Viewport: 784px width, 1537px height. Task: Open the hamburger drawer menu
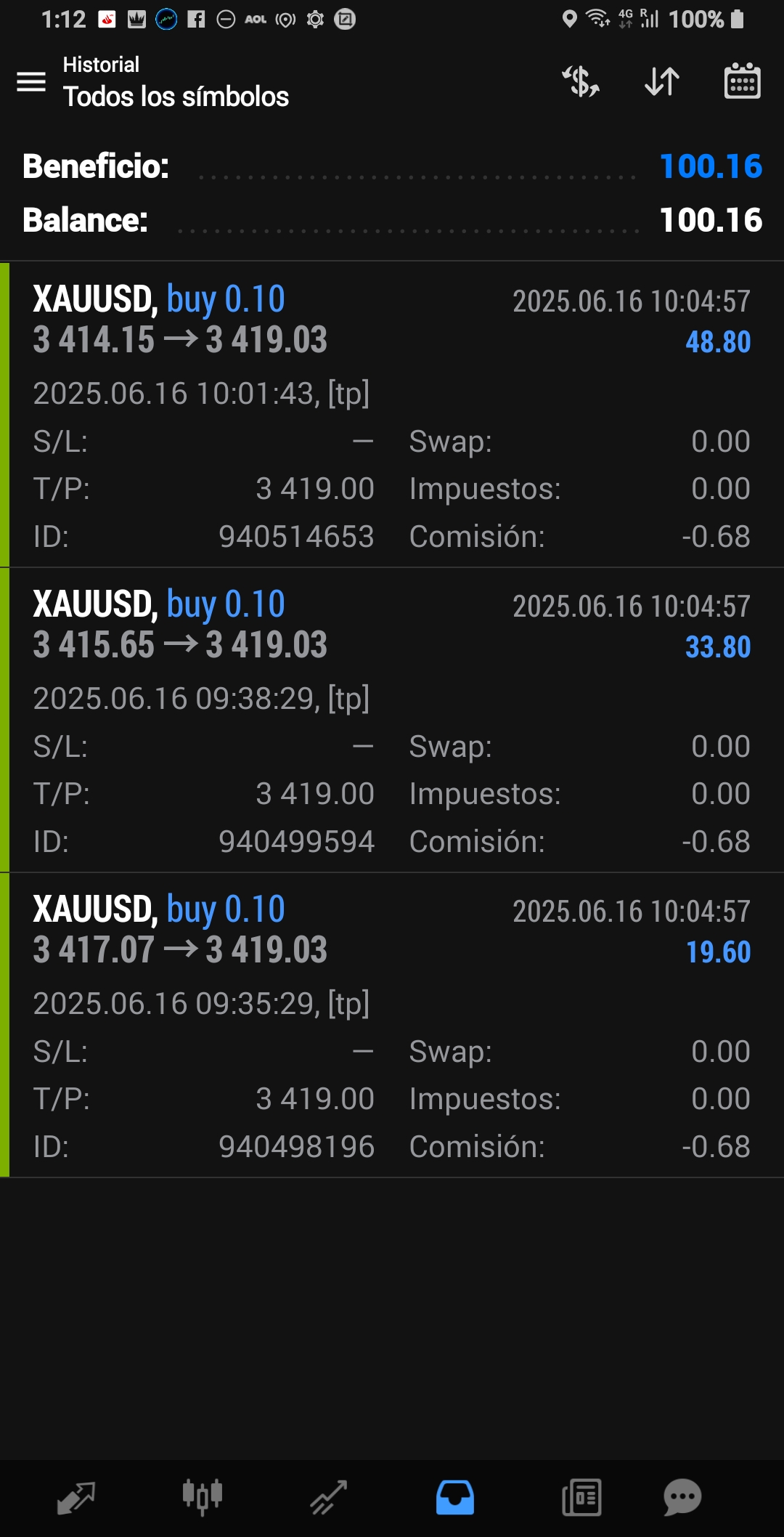click(x=31, y=81)
